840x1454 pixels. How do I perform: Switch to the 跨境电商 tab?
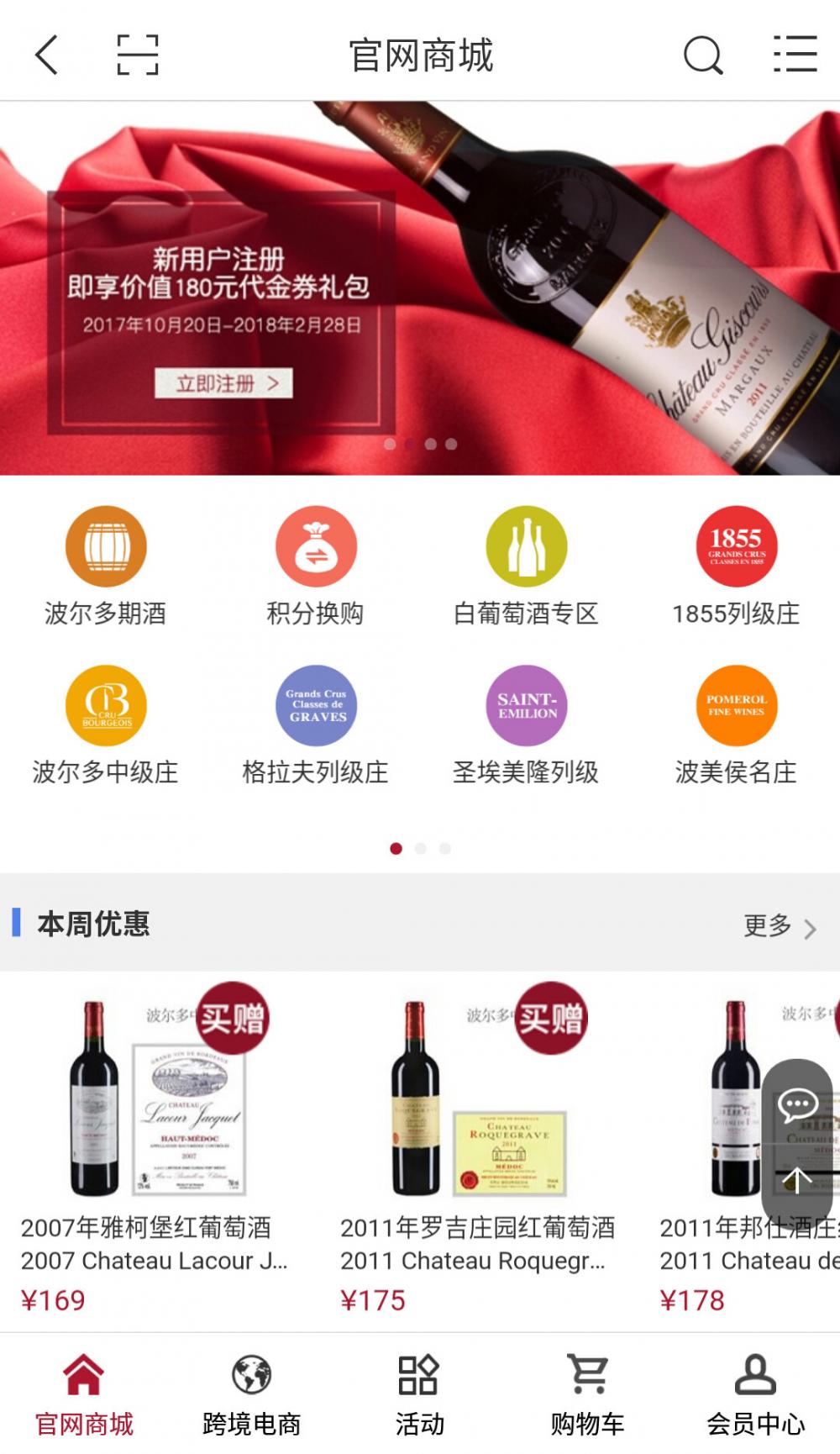[251, 1394]
